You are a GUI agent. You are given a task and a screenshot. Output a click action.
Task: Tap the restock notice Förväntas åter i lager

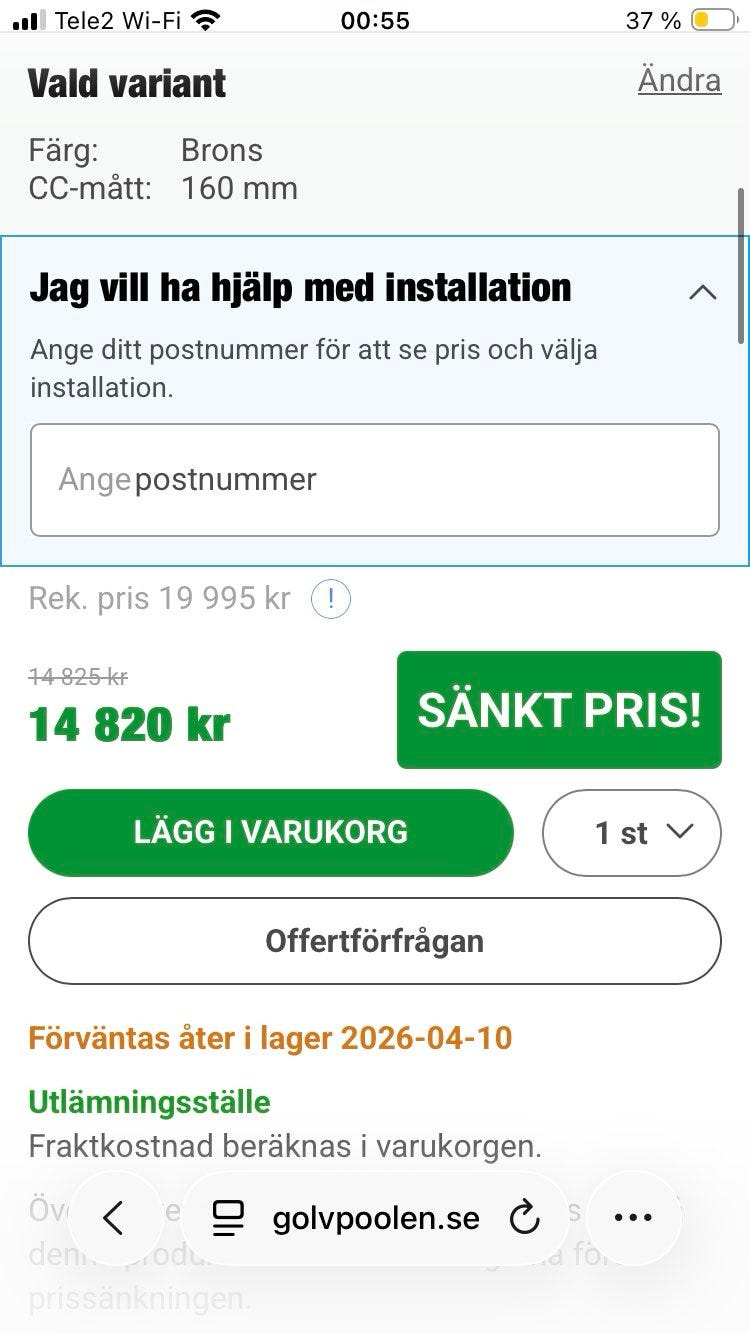(268, 1038)
